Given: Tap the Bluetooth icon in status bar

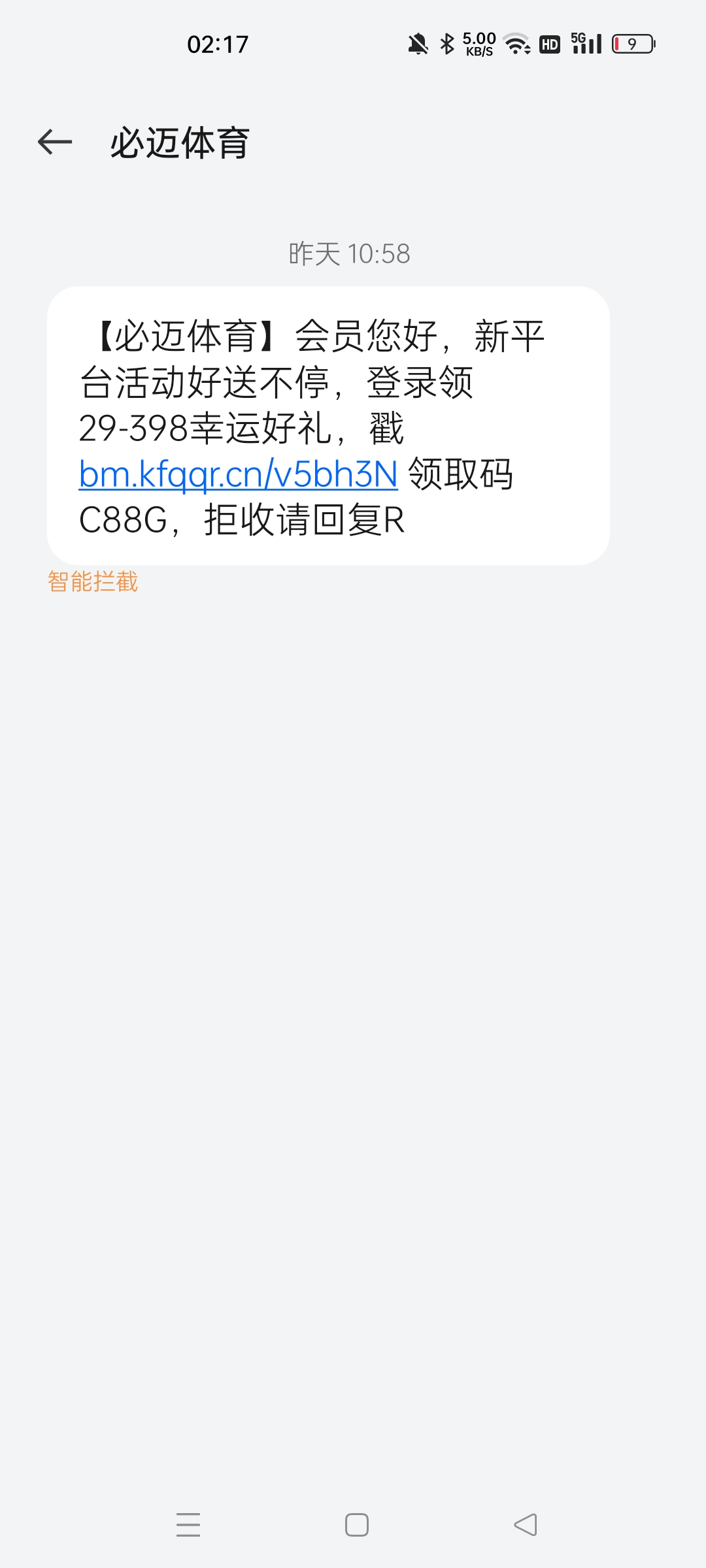Looking at the screenshot, I should tap(447, 43).
